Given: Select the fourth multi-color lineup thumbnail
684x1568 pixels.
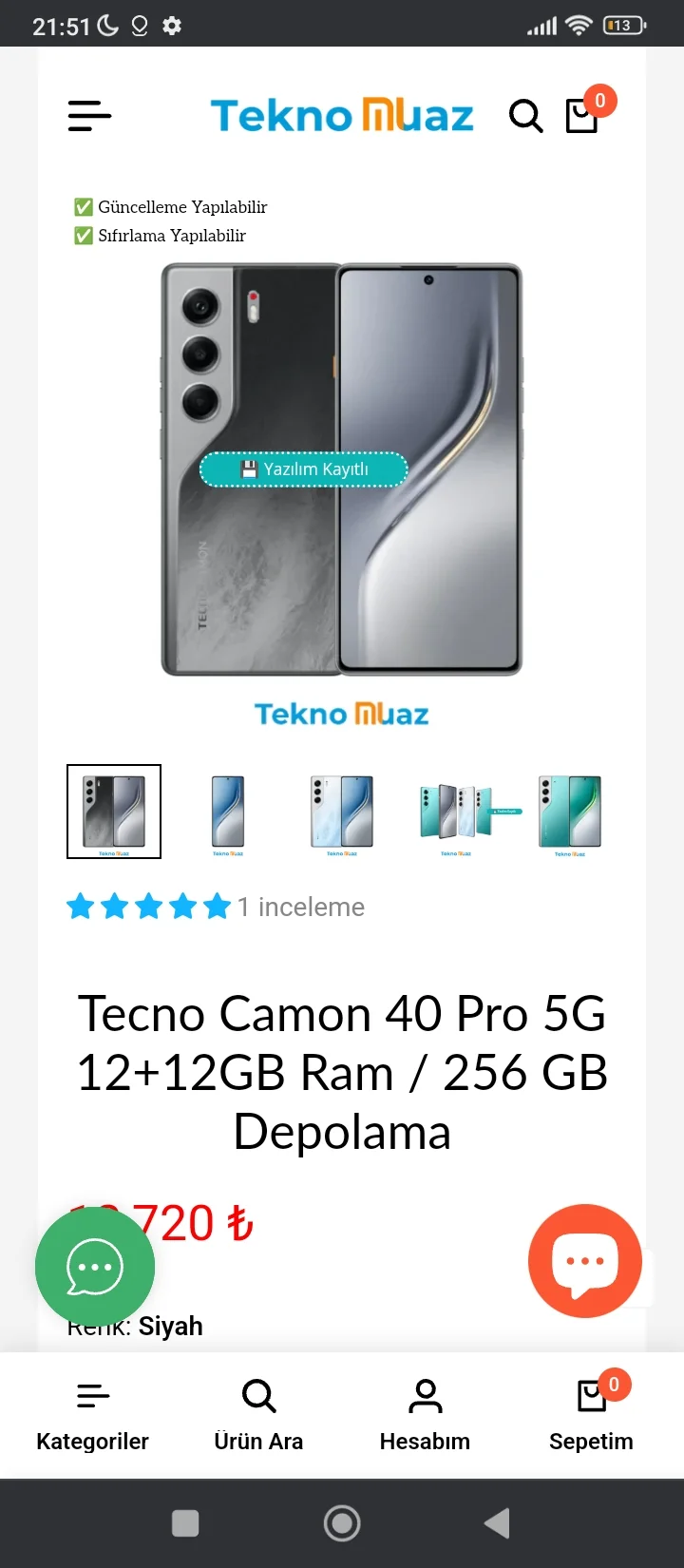Looking at the screenshot, I should click(456, 812).
